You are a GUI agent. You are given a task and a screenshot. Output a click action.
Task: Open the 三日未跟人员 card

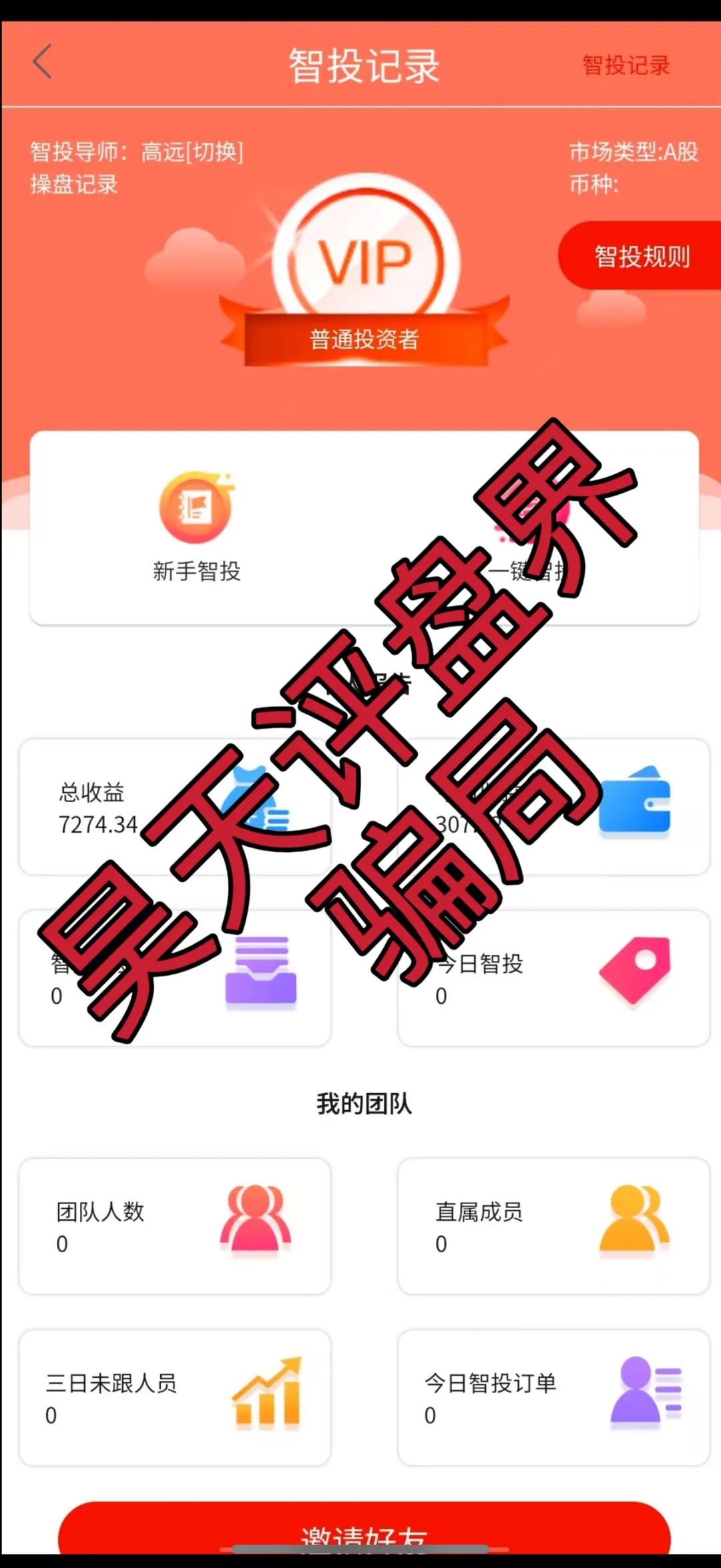tap(175, 1398)
